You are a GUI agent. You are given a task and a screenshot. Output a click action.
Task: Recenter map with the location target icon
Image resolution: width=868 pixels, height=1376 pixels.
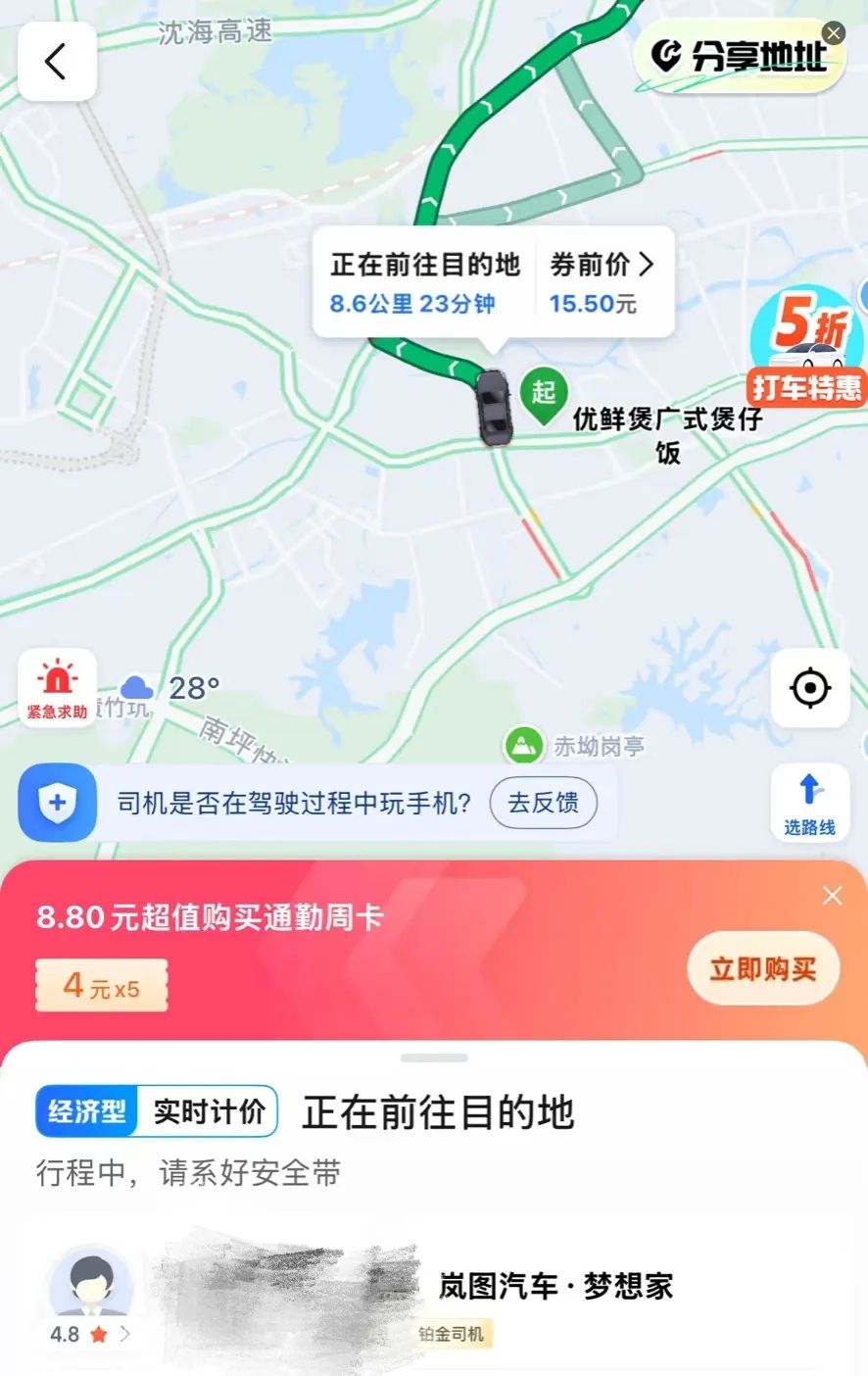(x=809, y=688)
